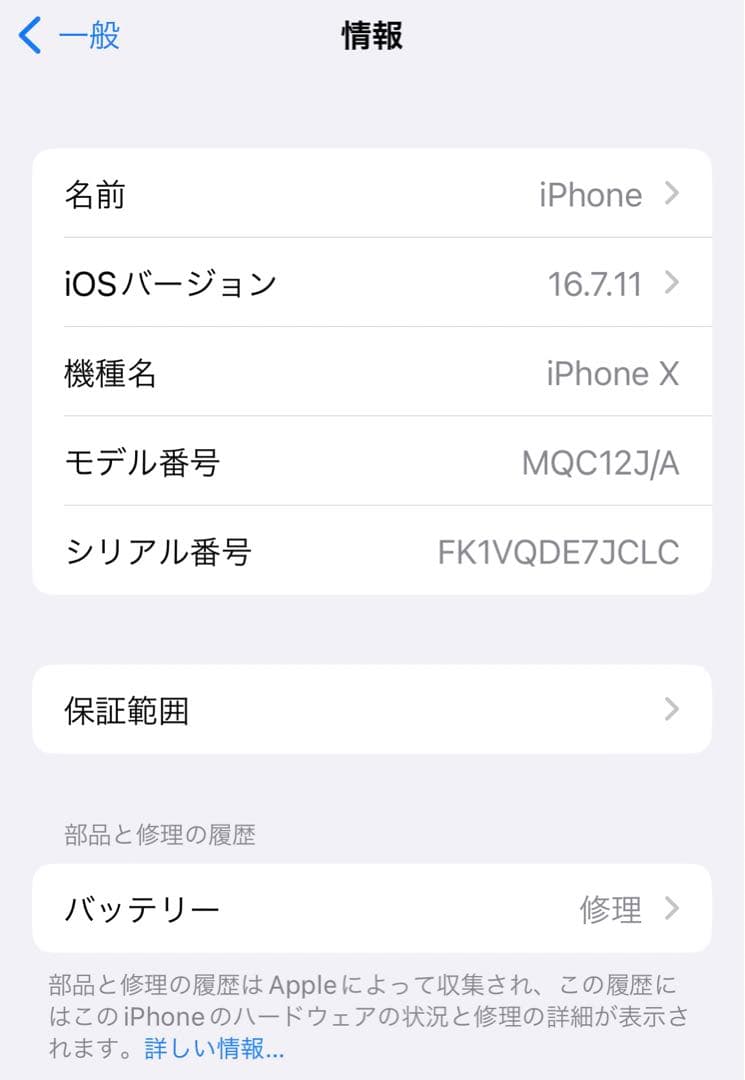Tap the chevron on iOSバージョン row
This screenshot has height=1080, width=745.
pos(670,283)
